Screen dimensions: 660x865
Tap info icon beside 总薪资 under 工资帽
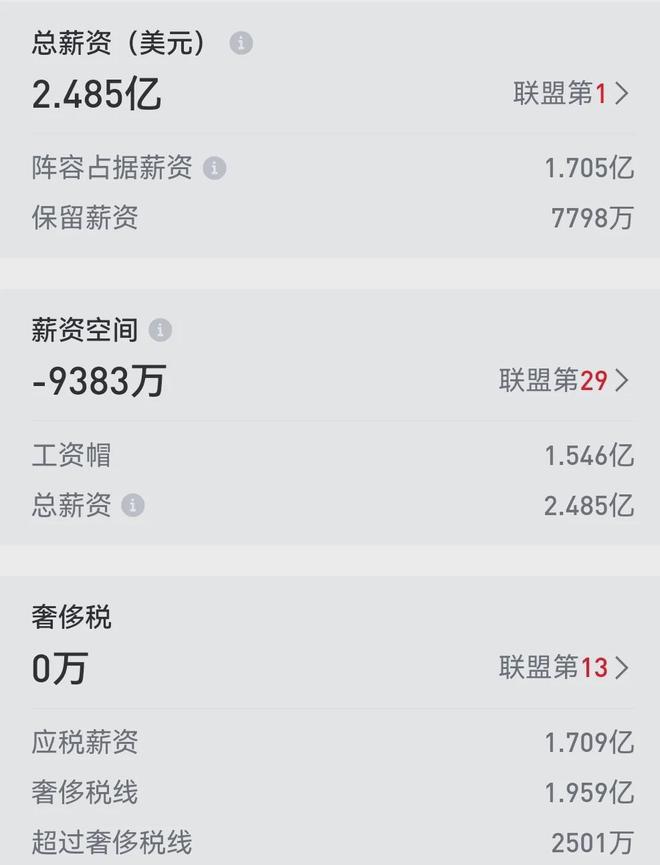(133, 505)
